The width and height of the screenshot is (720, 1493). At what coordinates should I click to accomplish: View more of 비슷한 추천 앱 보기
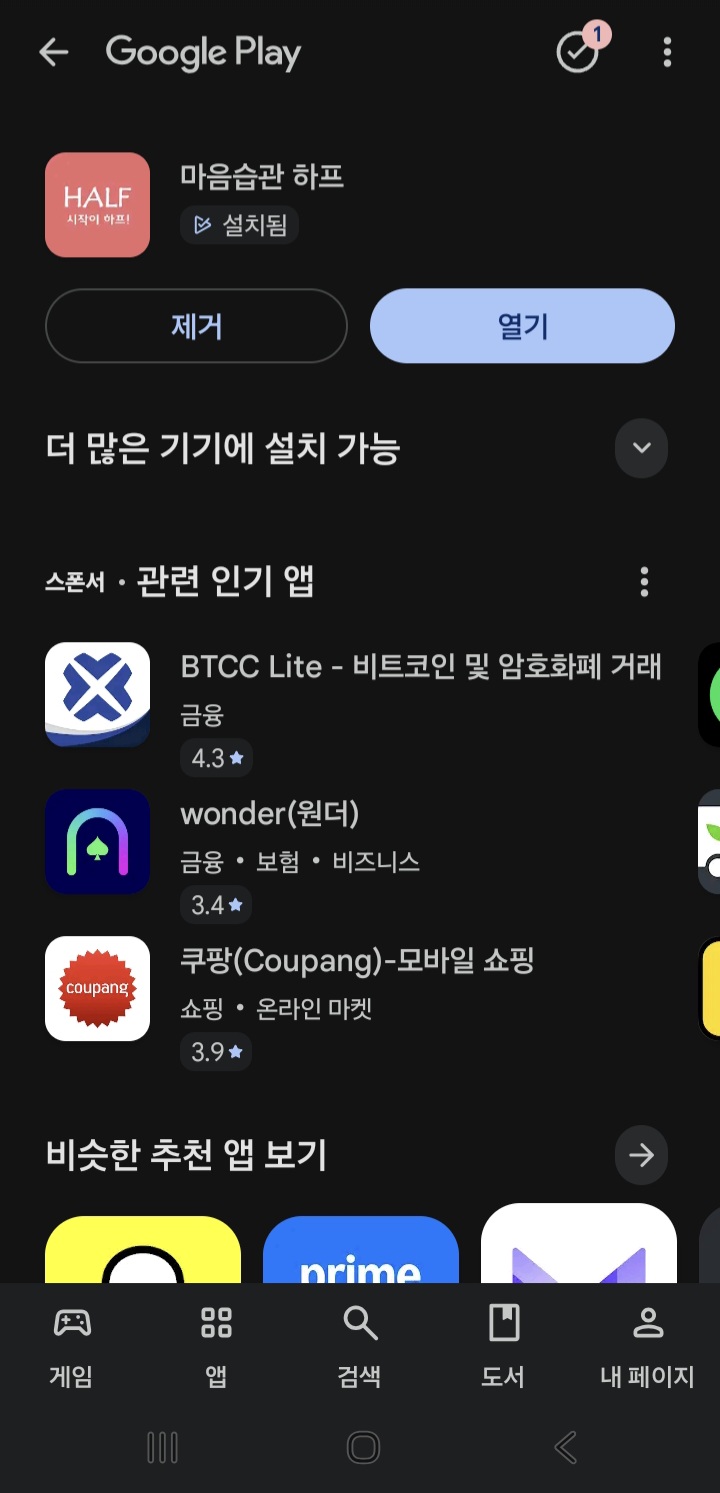click(x=641, y=1156)
